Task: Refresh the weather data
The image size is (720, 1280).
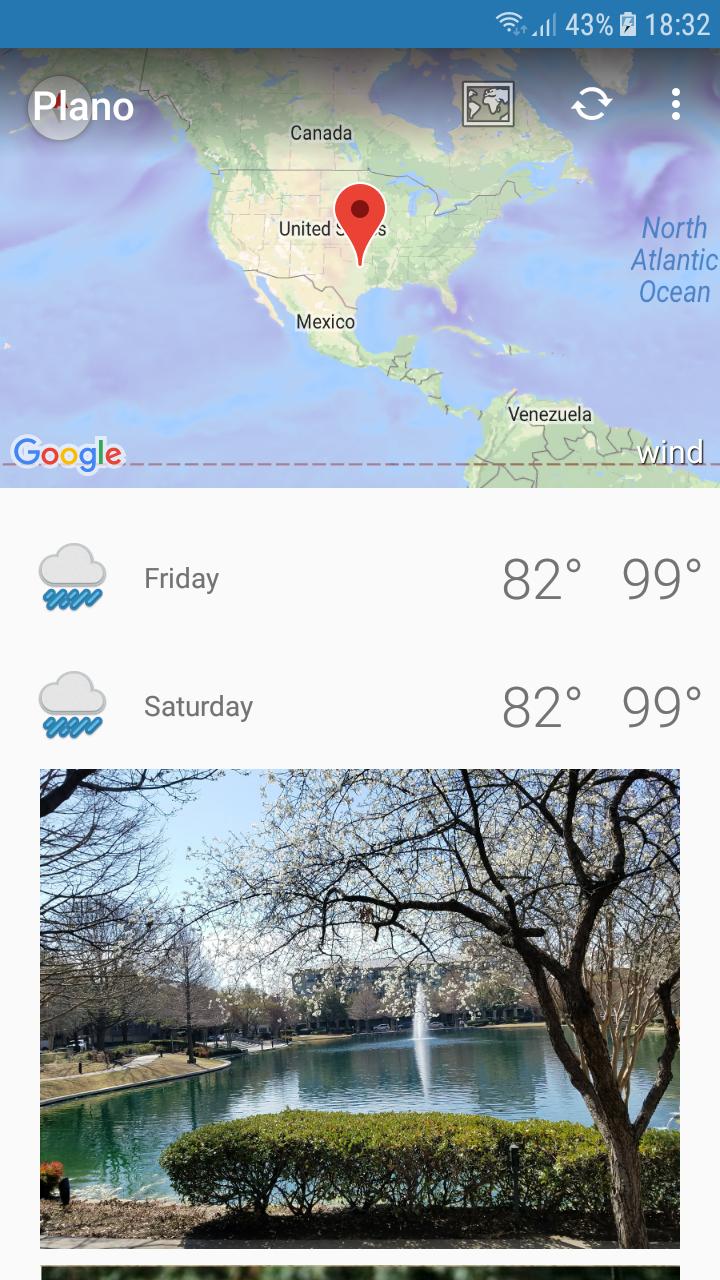Action: point(590,103)
